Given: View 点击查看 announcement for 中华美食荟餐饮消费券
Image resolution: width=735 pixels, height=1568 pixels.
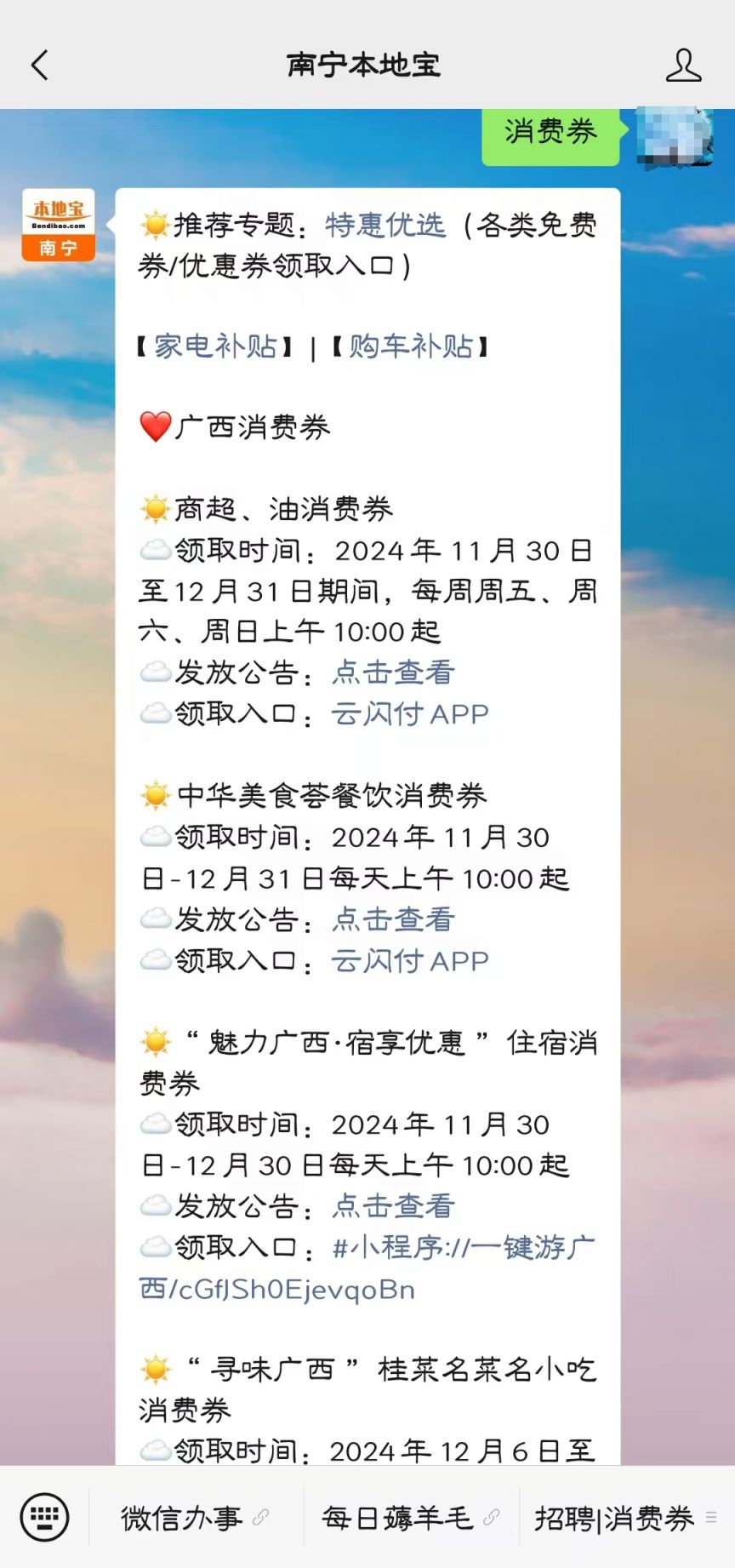Looking at the screenshot, I should (x=393, y=919).
